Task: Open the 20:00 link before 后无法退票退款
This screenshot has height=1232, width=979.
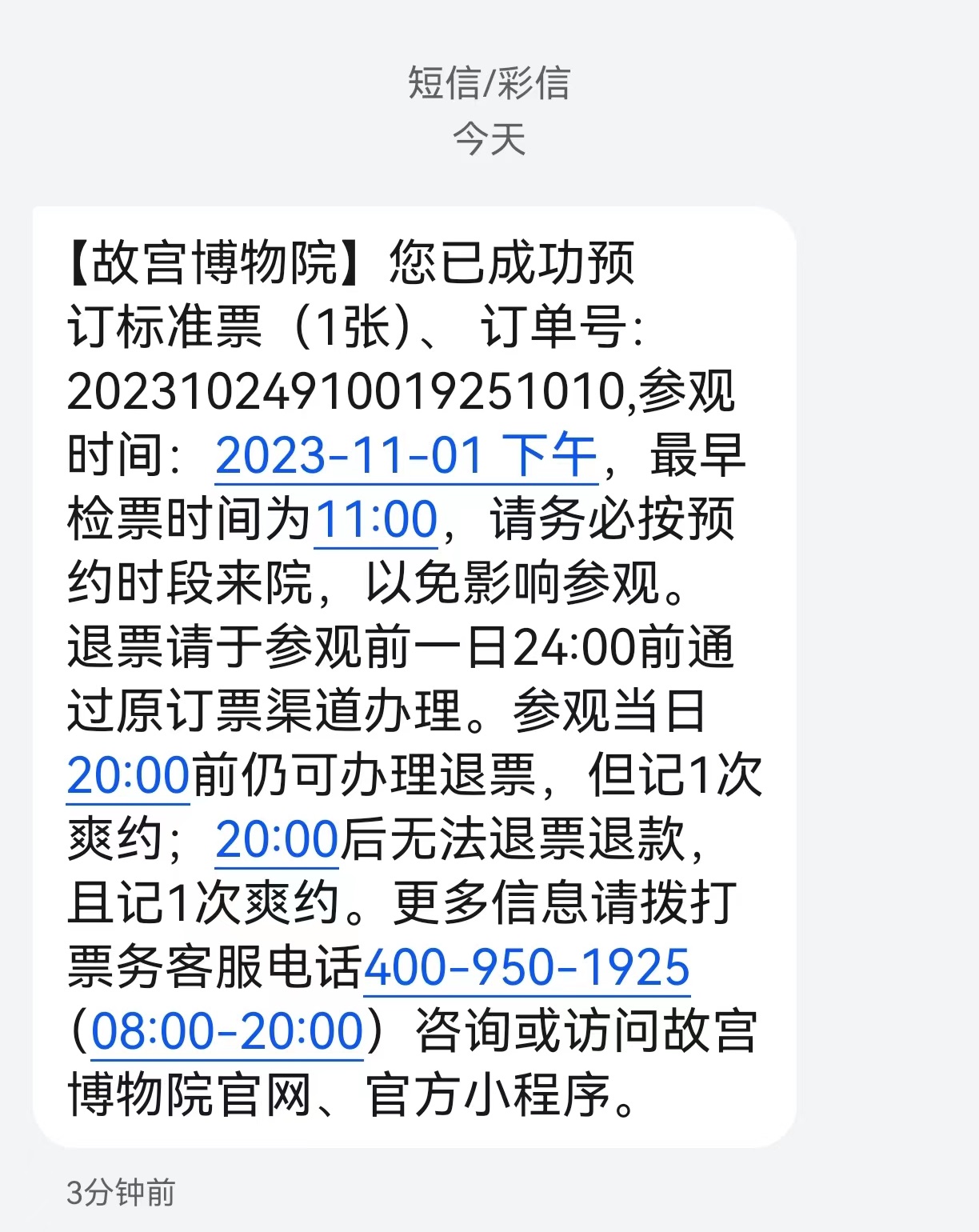Action: [277, 840]
